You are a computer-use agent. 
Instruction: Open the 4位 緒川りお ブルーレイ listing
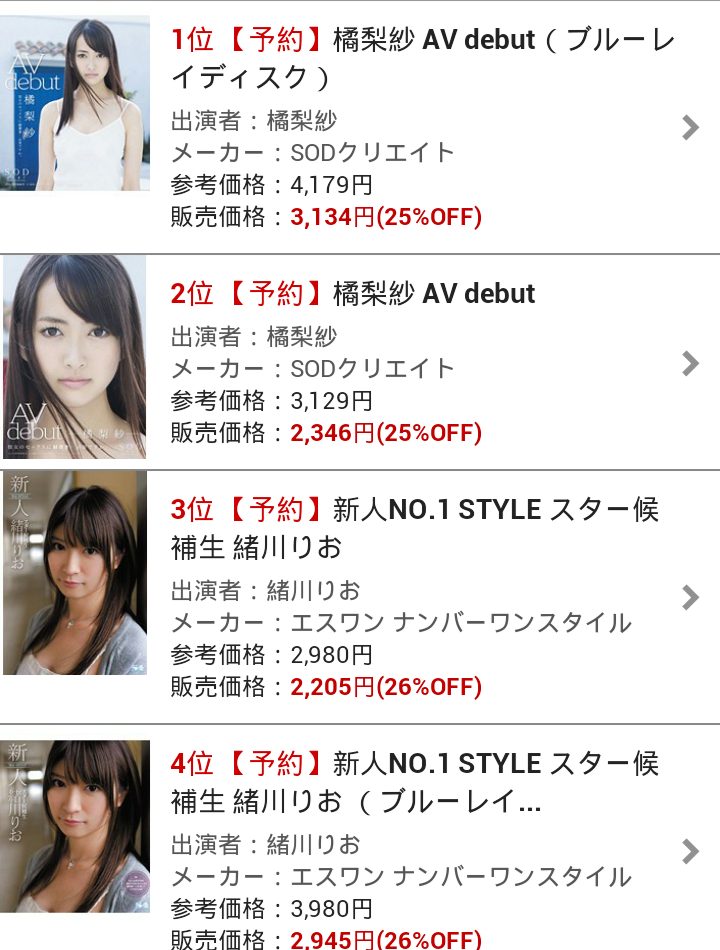[415, 783]
